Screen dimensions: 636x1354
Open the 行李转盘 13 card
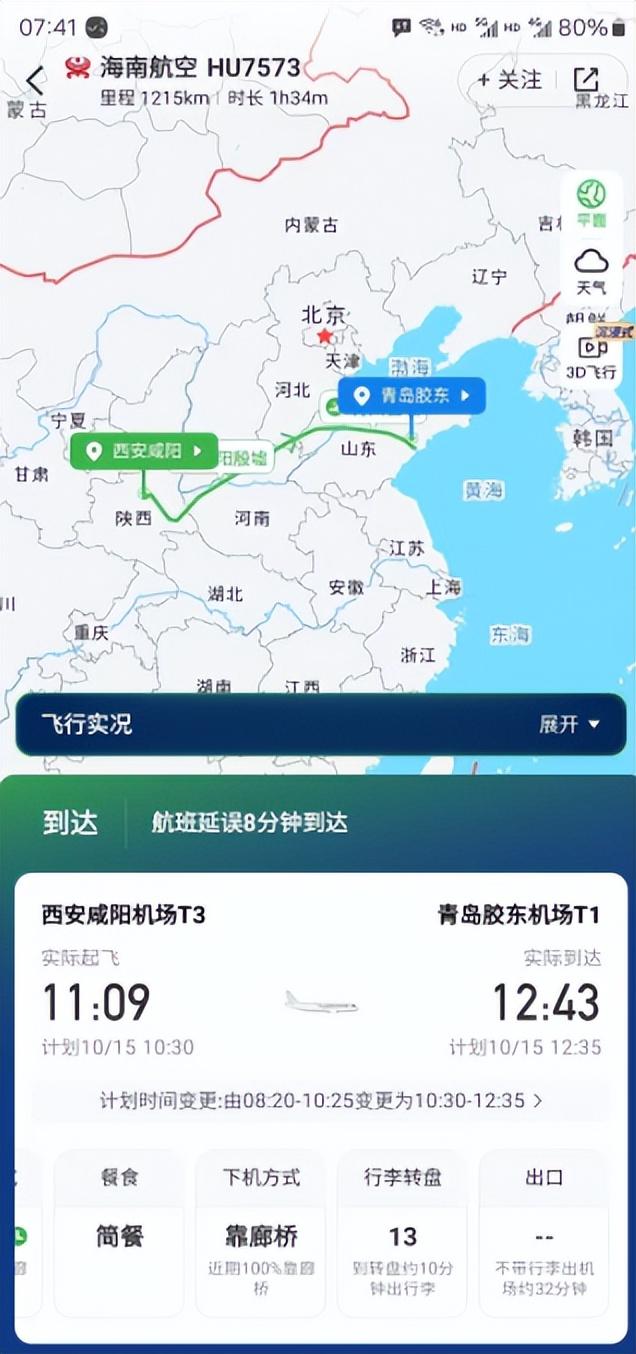tap(403, 1232)
